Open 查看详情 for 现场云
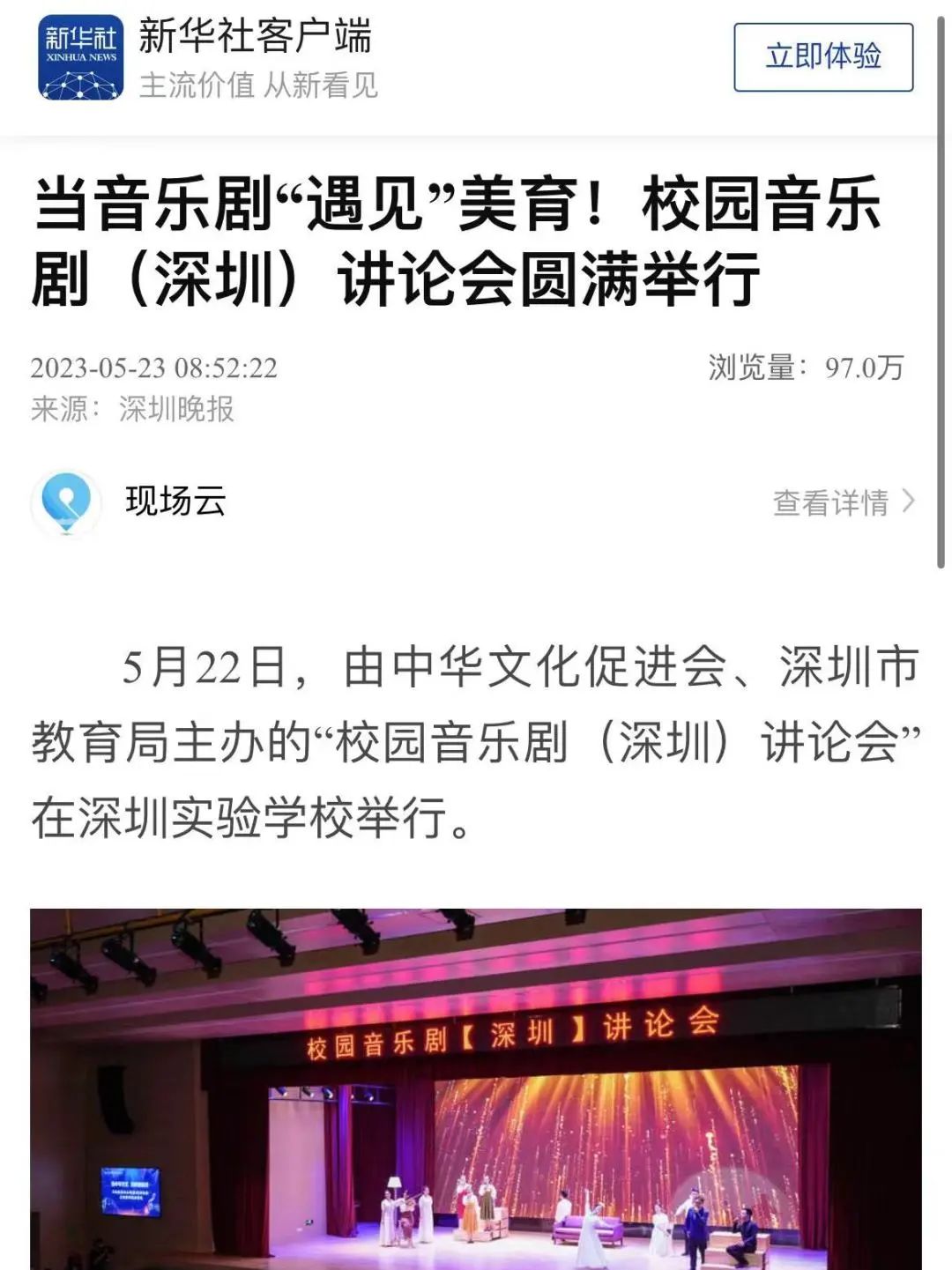952x1270 pixels. coord(843,502)
